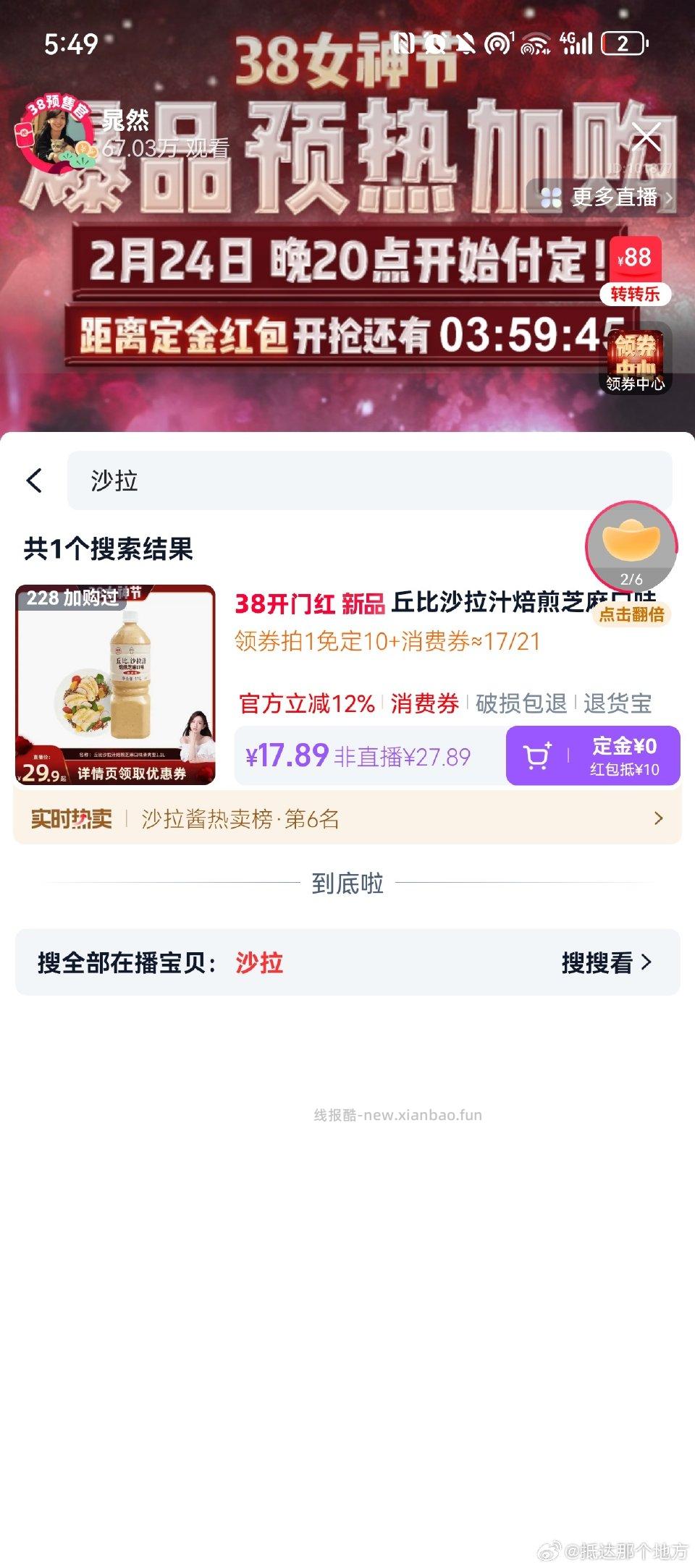Close the live stream banner overlay
The height and width of the screenshot is (1568, 695).
(x=646, y=137)
